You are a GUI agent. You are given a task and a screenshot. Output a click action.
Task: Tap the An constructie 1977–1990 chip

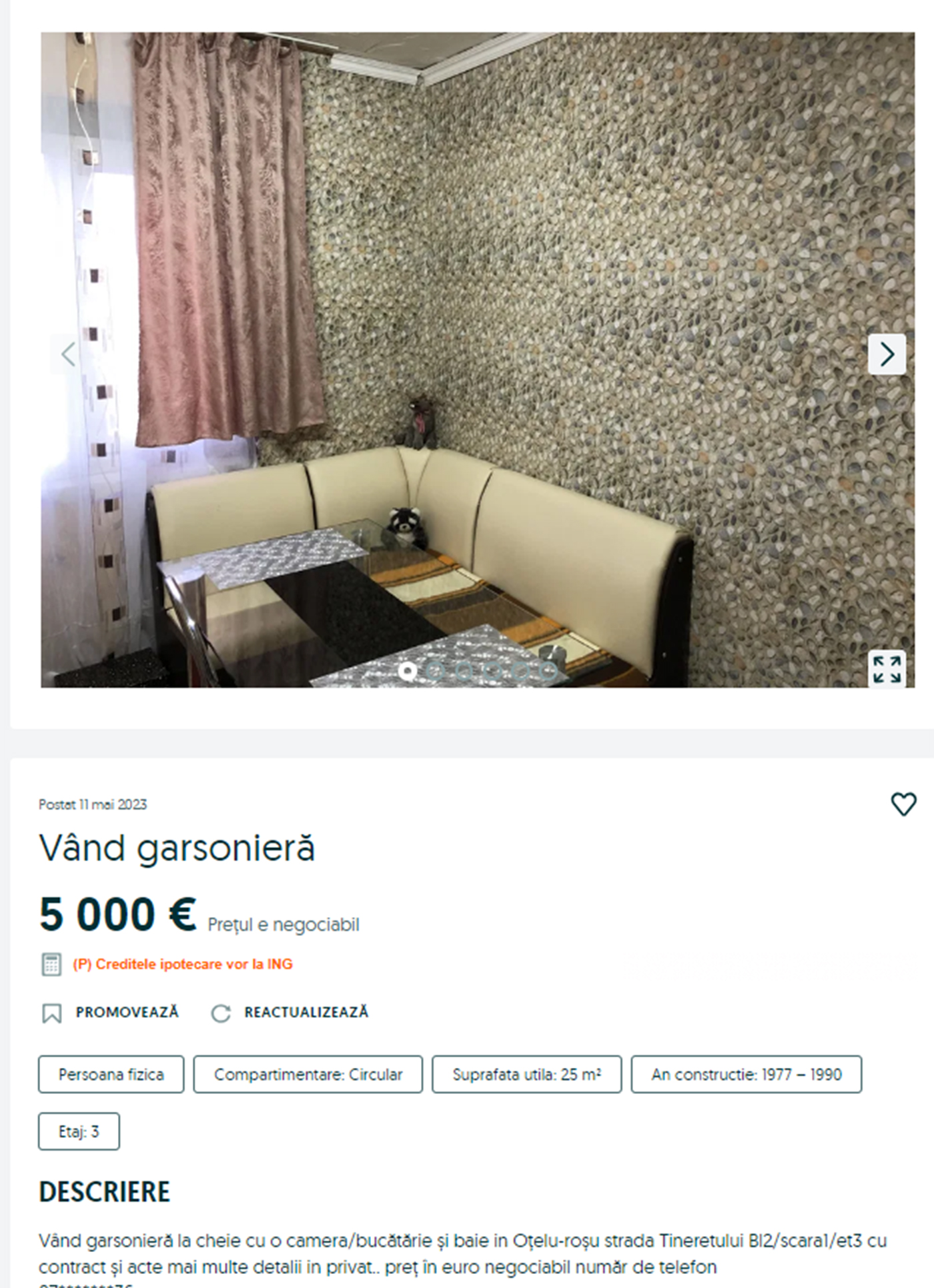(746, 1074)
